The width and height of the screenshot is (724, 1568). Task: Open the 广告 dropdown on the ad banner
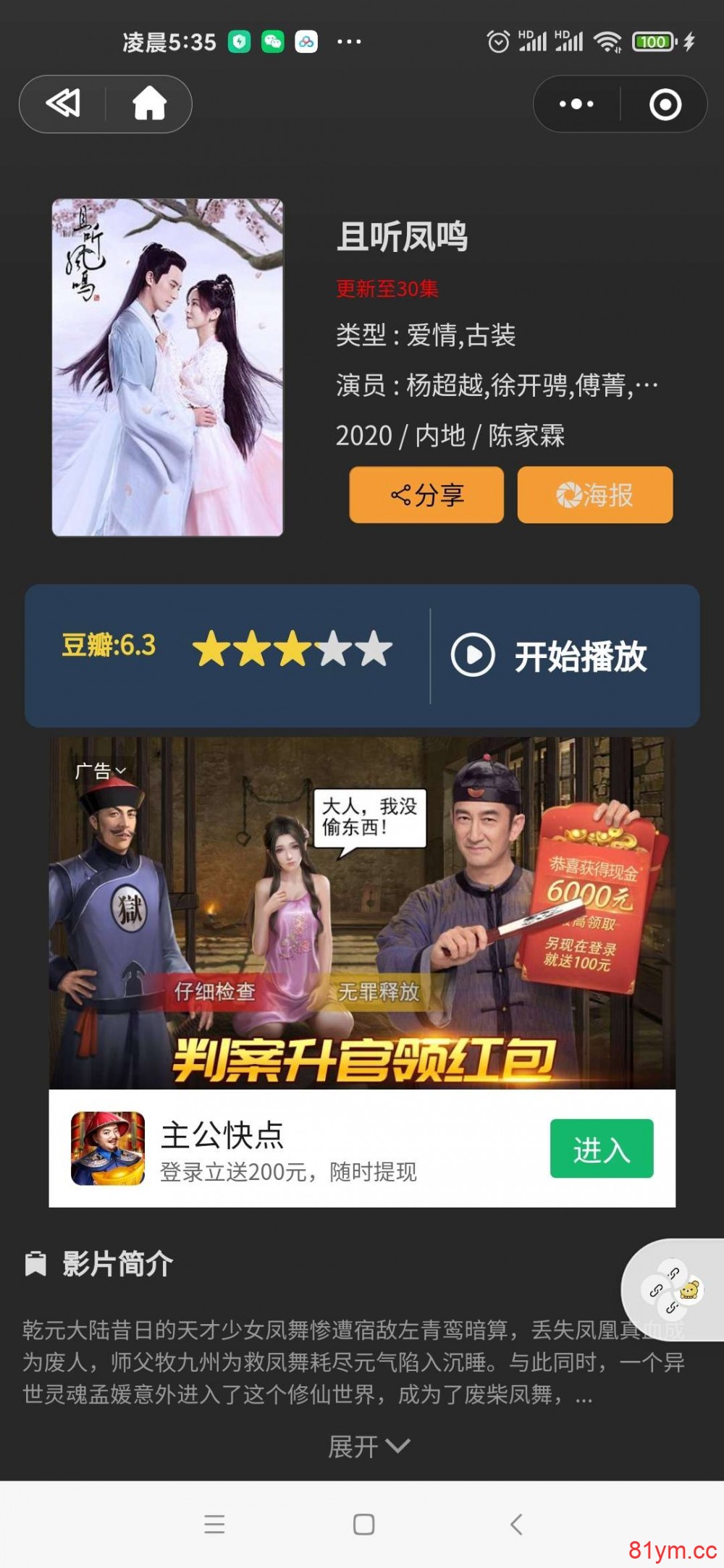tap(100, 772)
